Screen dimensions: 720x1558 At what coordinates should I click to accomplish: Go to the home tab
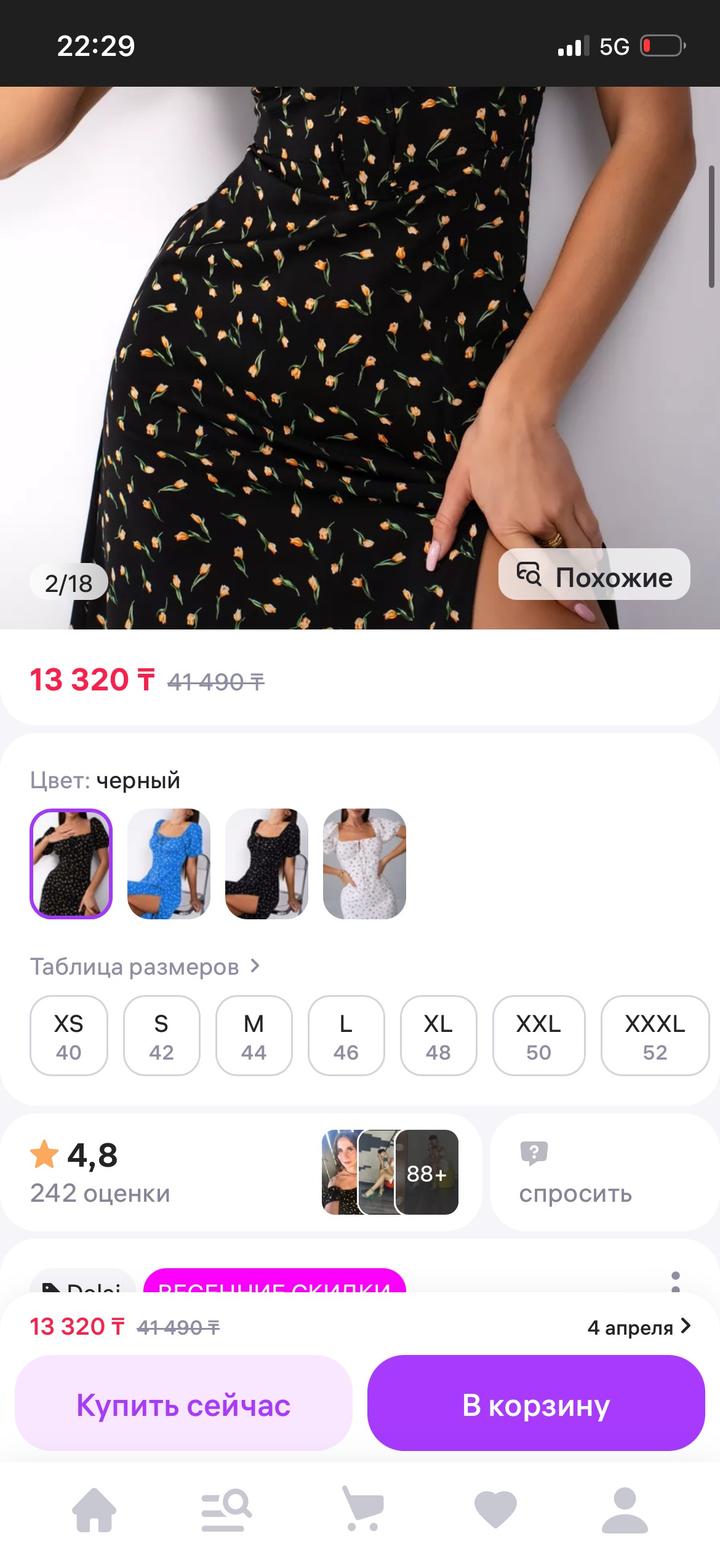[95, 1510]
